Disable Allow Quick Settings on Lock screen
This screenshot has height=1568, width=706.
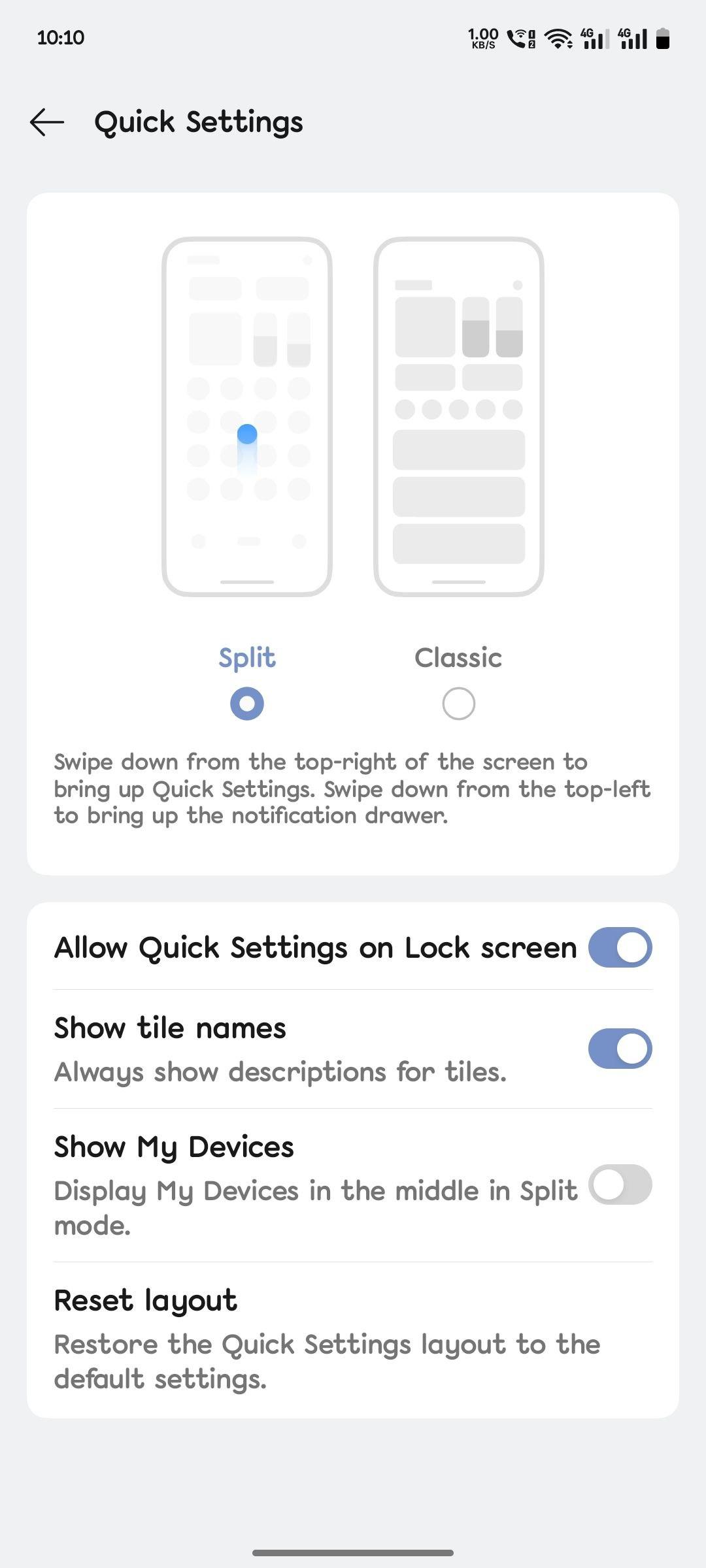pos(620,947)
